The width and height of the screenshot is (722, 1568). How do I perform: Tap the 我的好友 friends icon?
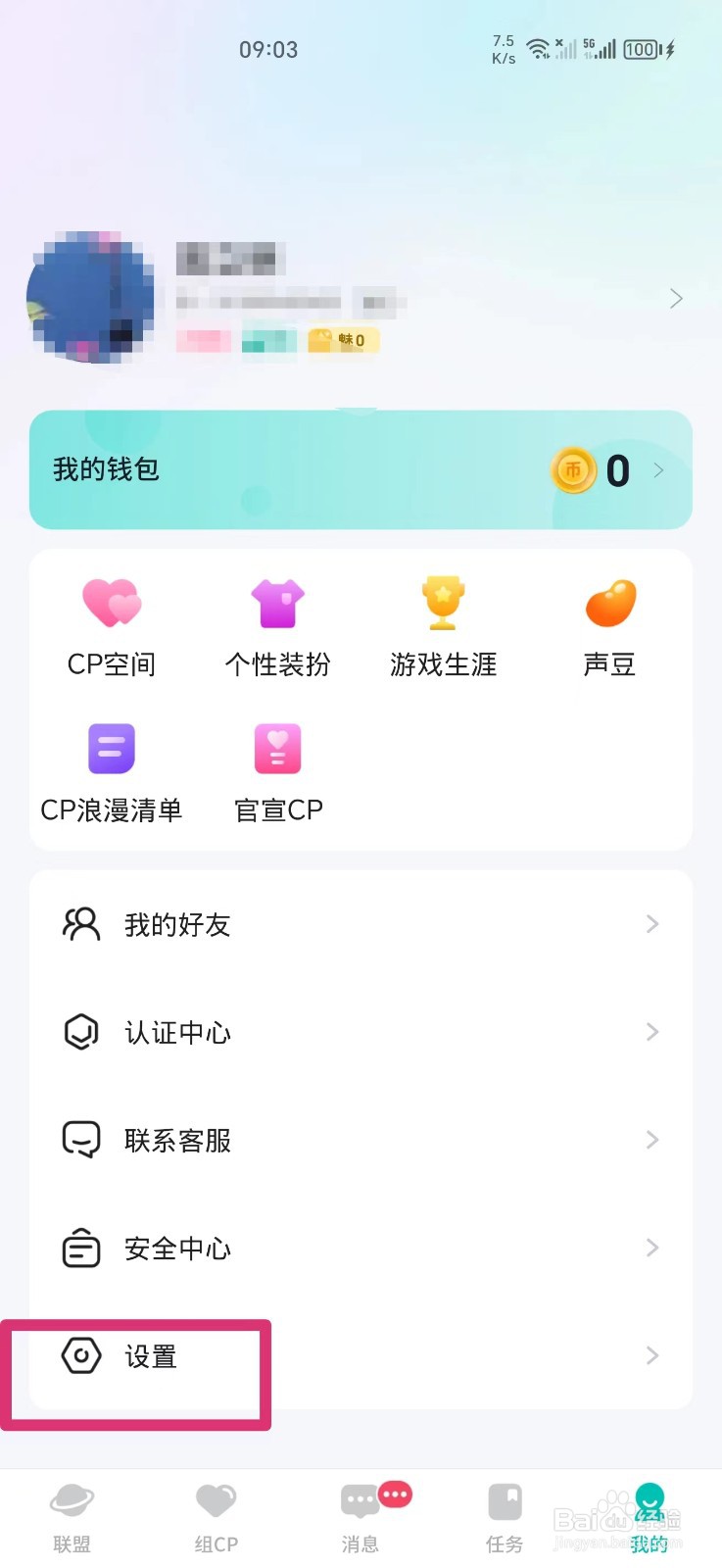pos(81,923)
